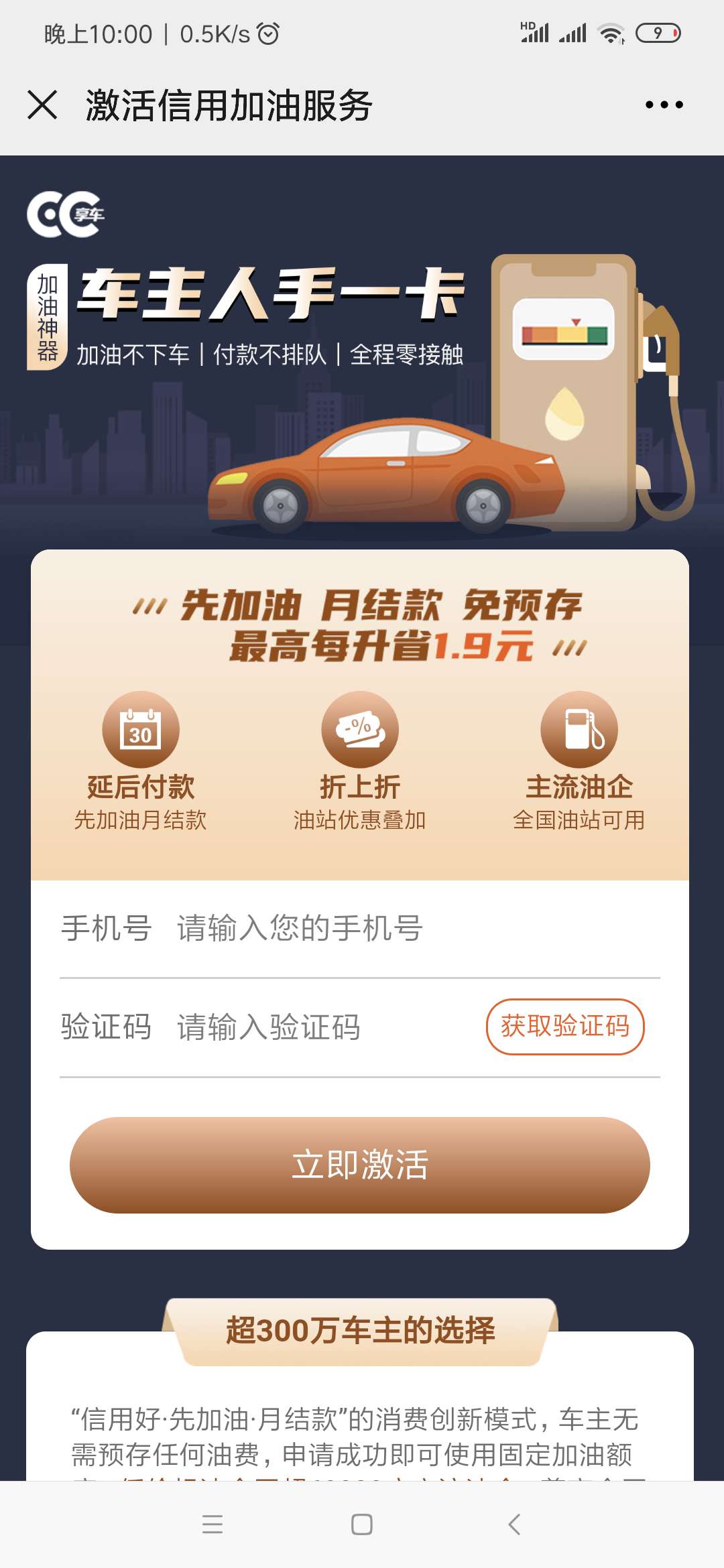Open the three-dot overflow menu

coord(664,105)
